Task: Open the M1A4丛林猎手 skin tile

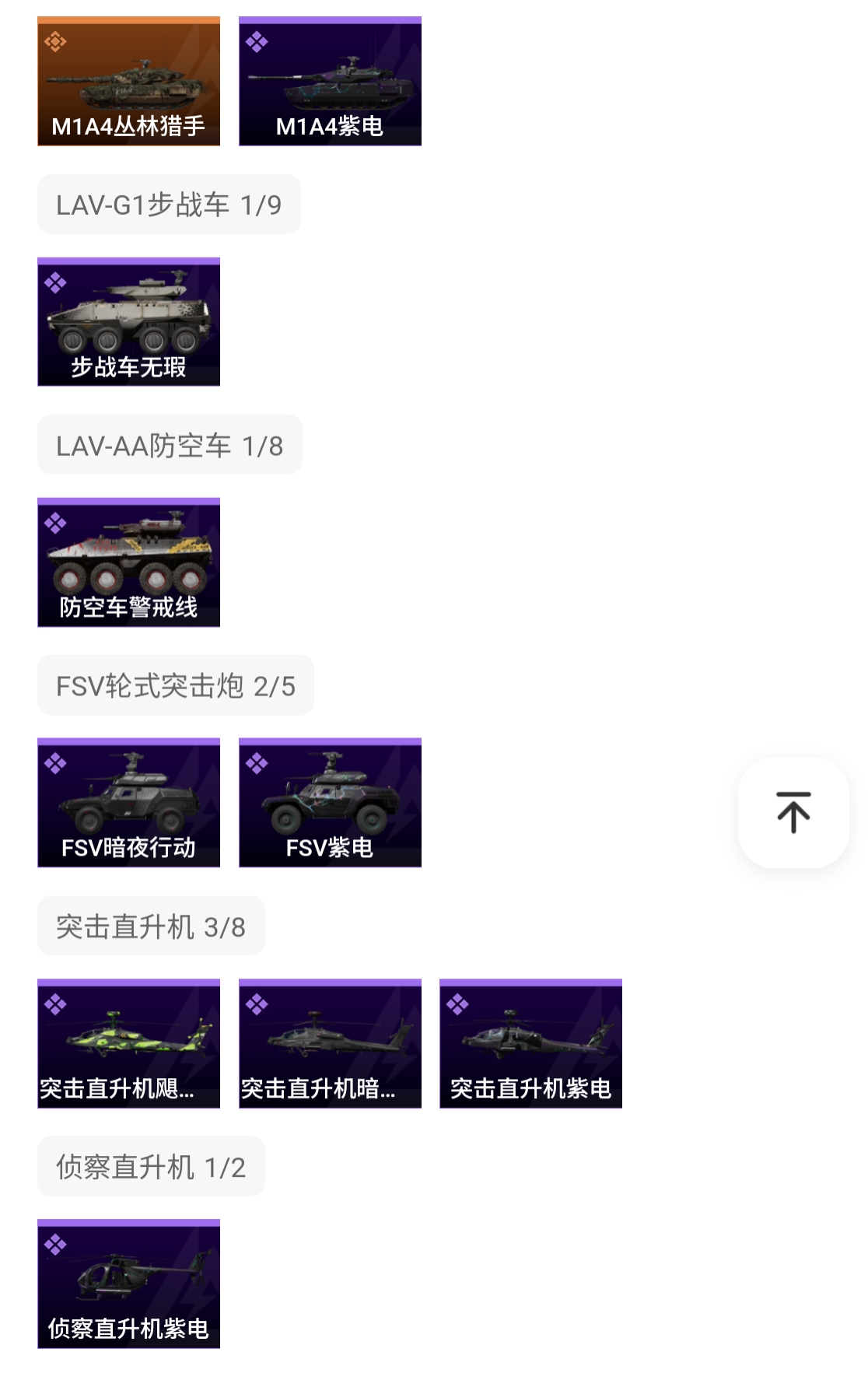Action: (128, 81)
